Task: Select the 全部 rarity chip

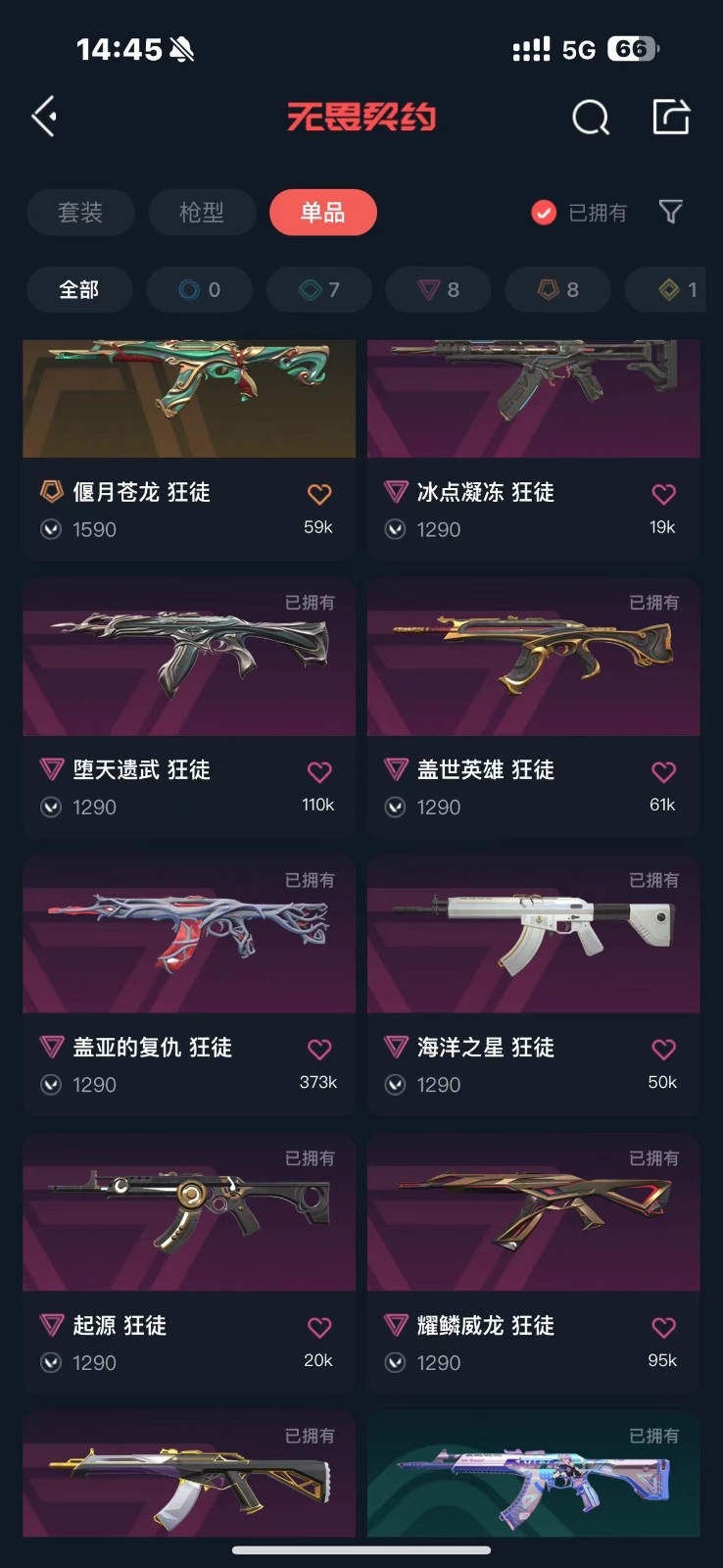Action: (79, 290)
